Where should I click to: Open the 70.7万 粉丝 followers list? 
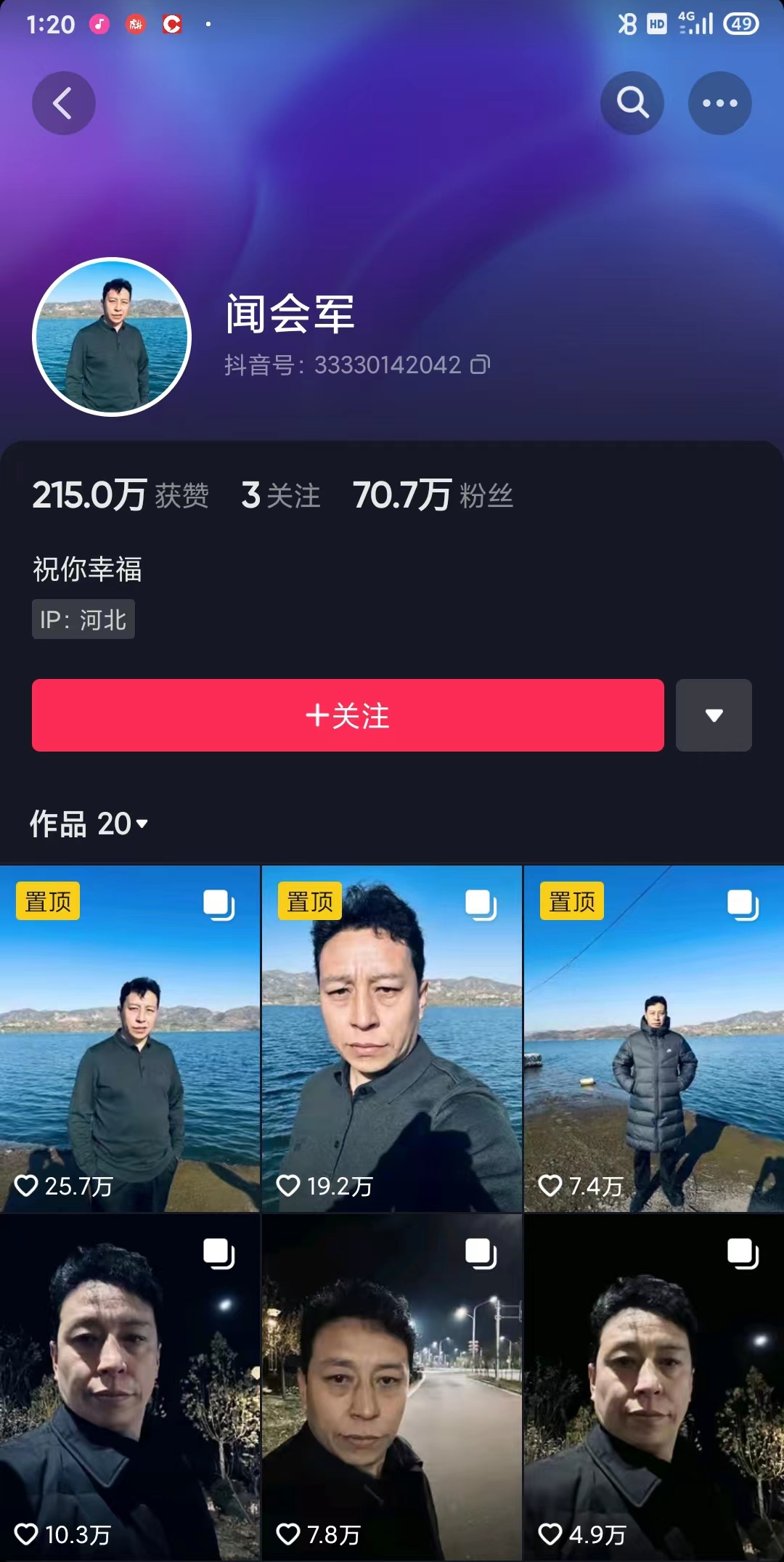433,496
